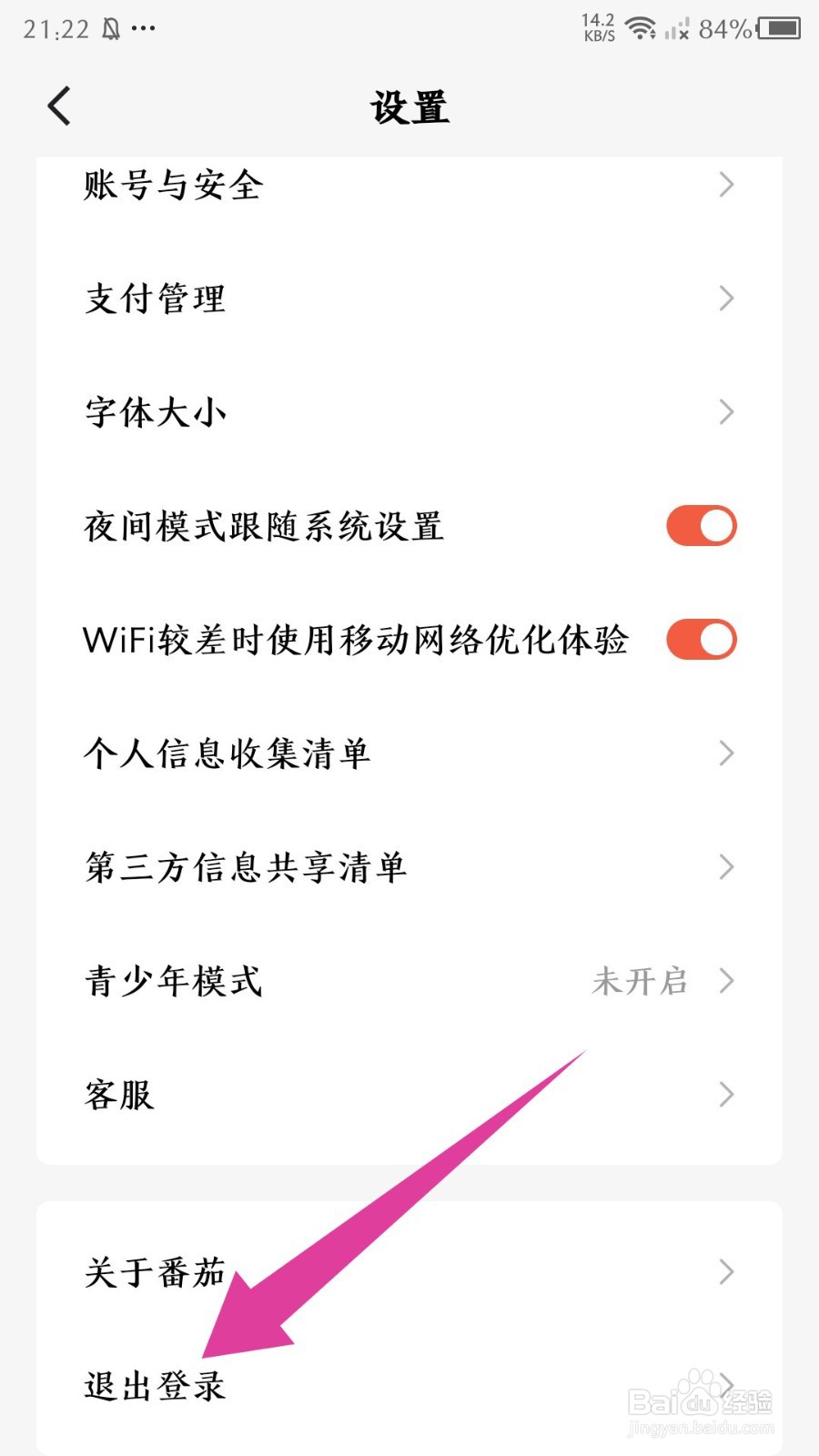The image size is (819, 1456).
Task: Turn off the WiFi较差时使用移动网络 switch
Action: 700,640
